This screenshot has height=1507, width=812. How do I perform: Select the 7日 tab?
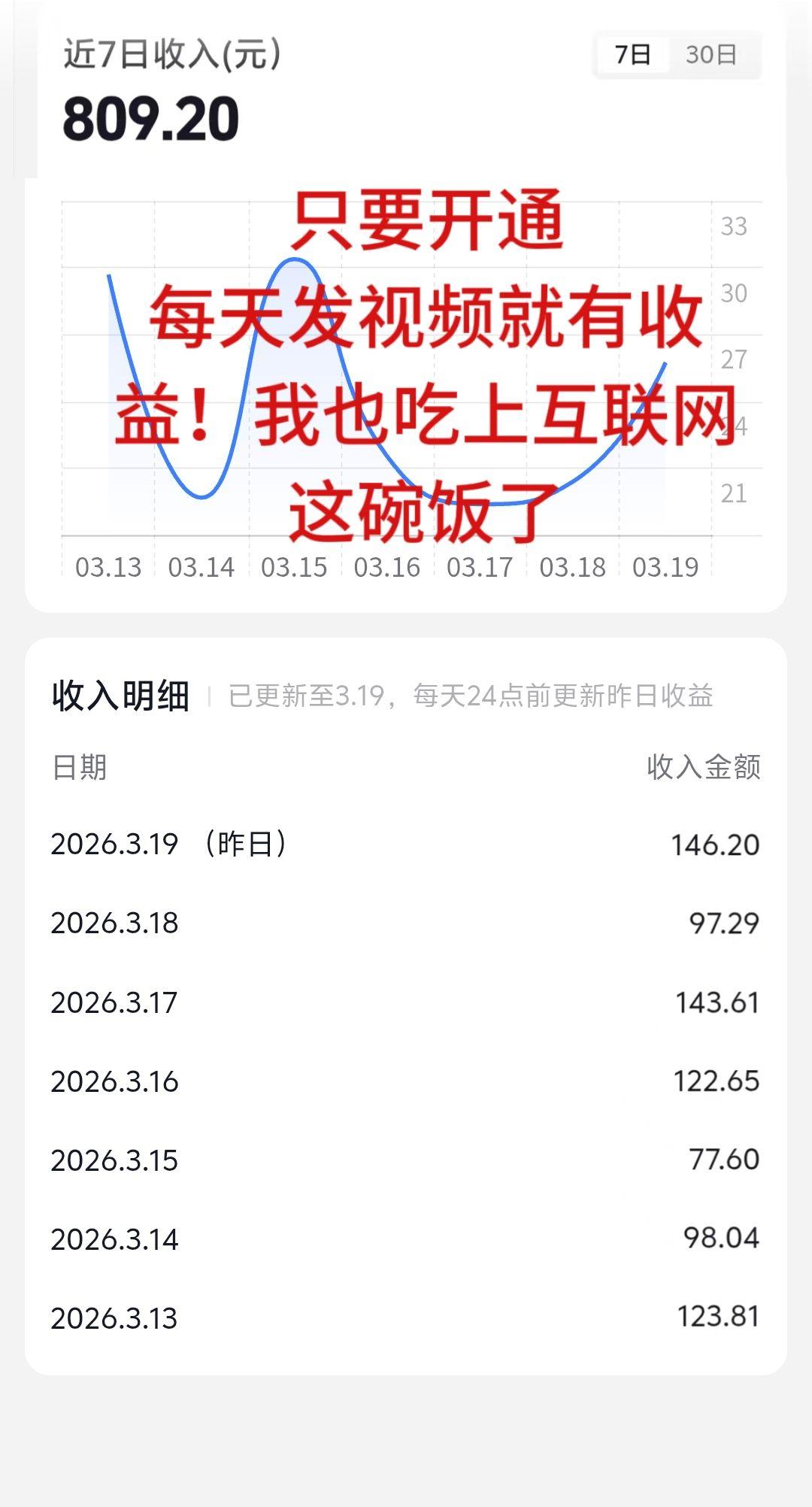pyautogui.click(x=633, y=53)
